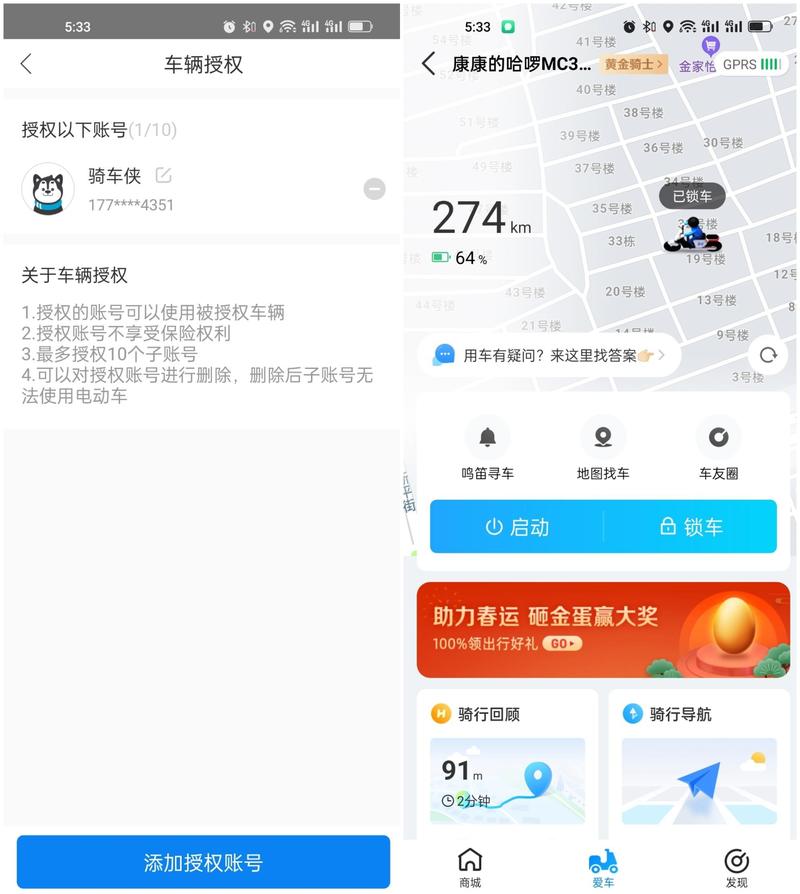Open the 助力春运 砸金蛋 promo banner
800x894 pixels.
(603, 629)
